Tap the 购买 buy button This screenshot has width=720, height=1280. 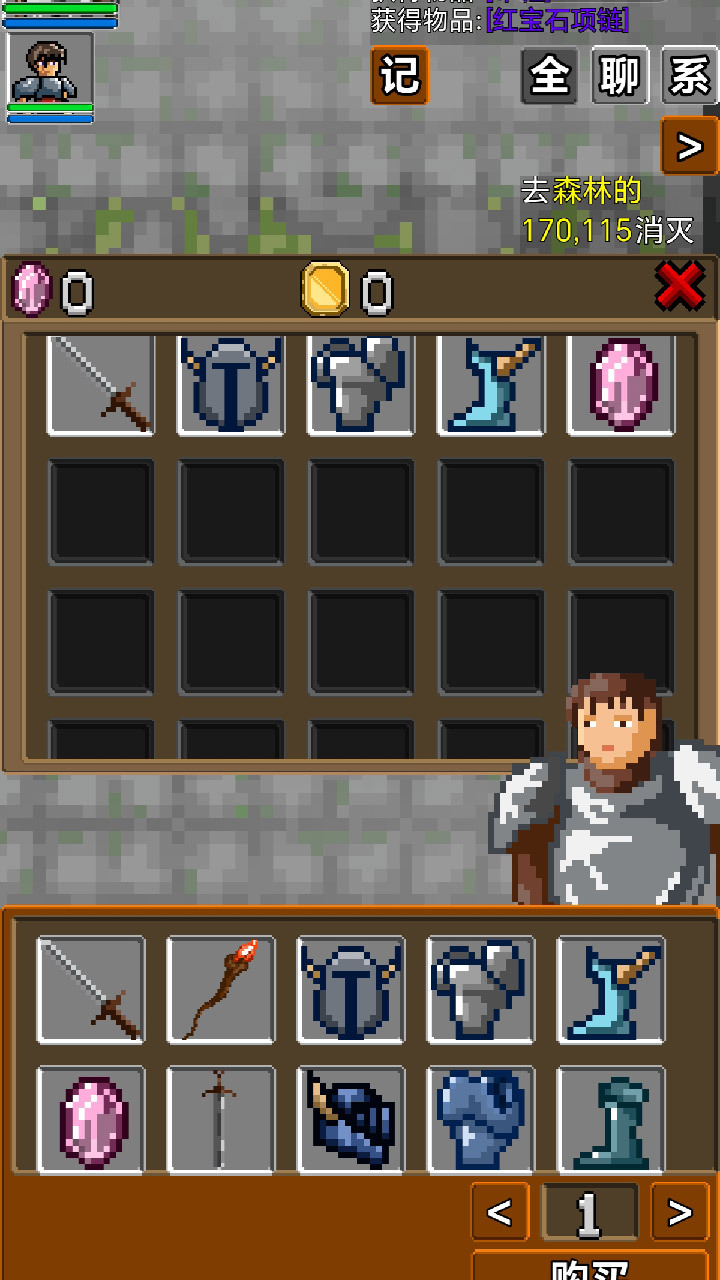(590, 1266)
